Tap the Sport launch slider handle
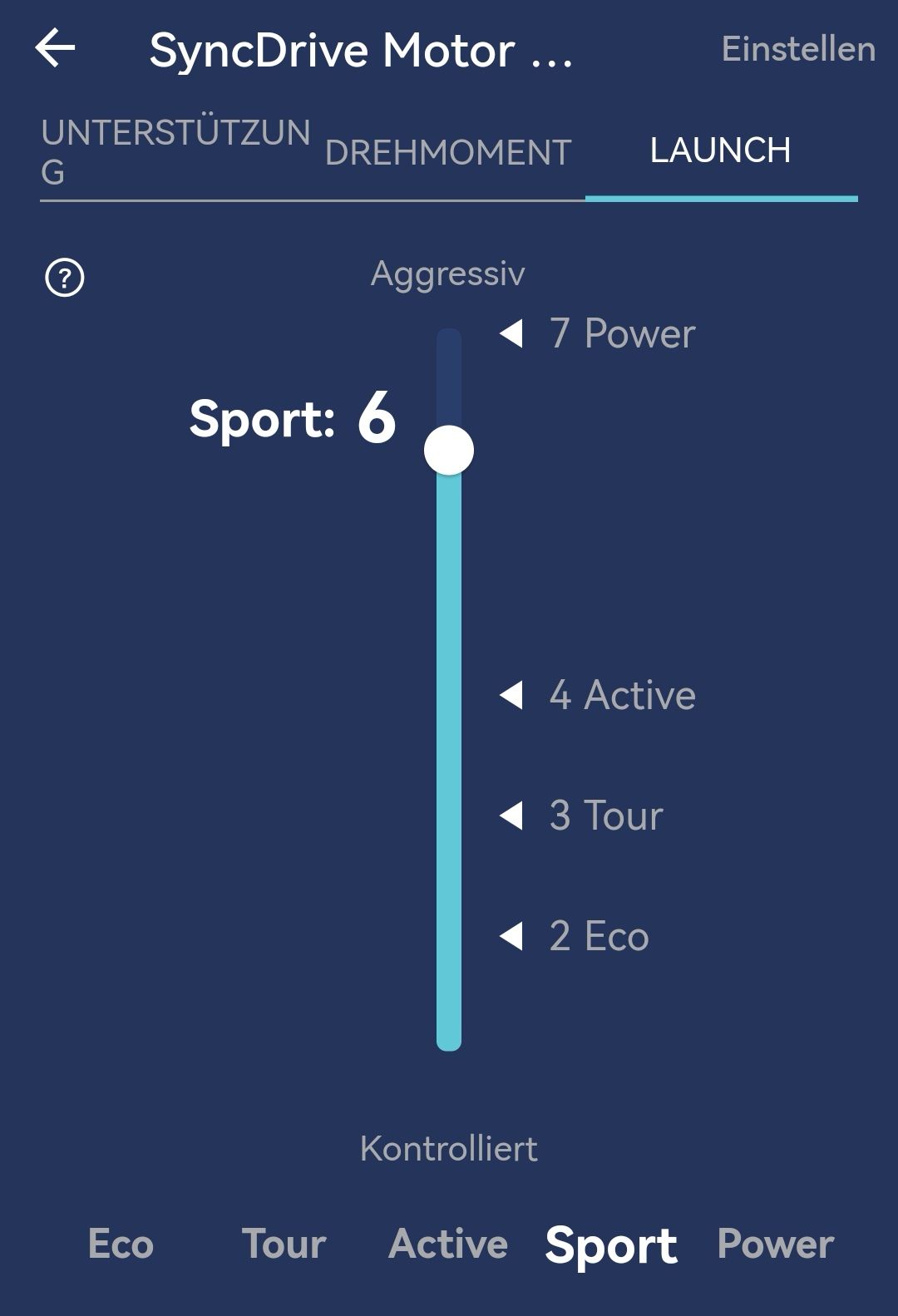 pos(449,451)
